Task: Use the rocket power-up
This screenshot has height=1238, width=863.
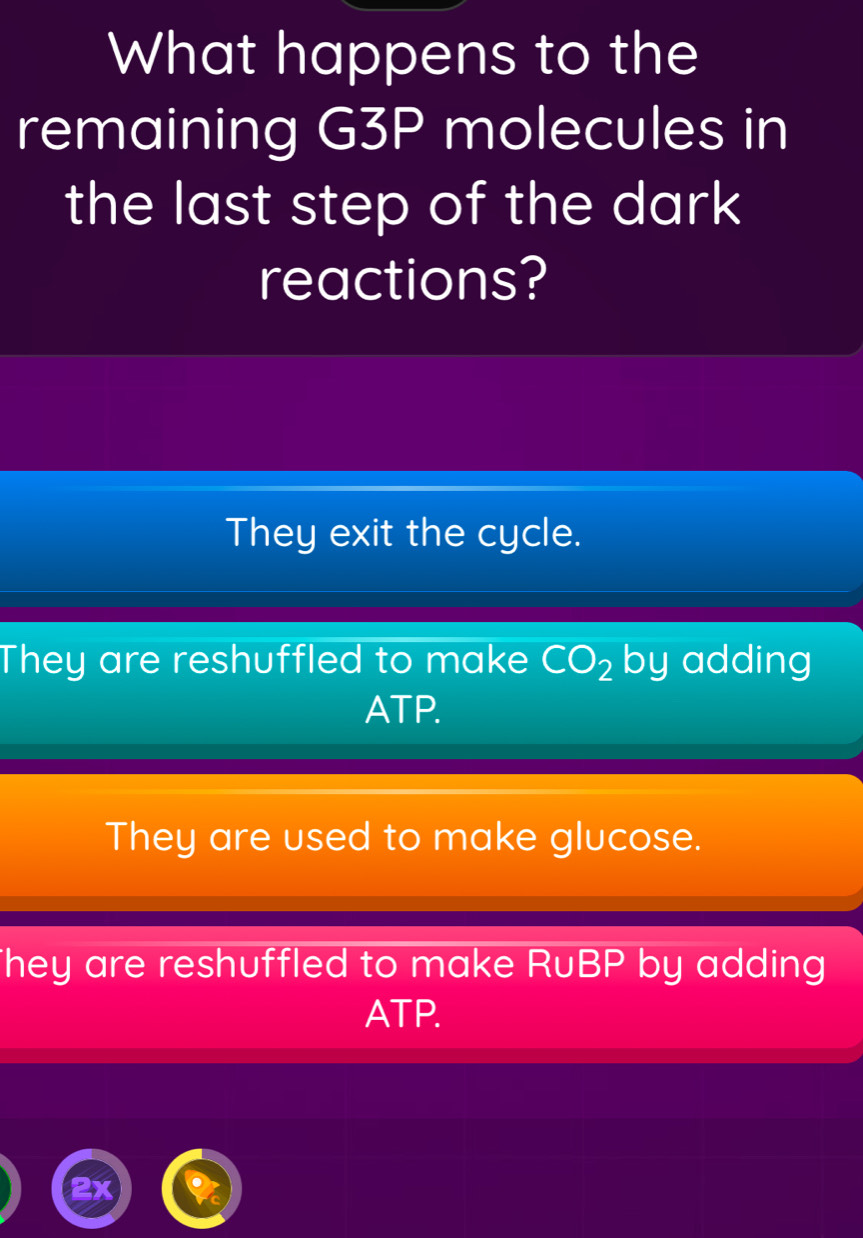Action: [x=203, y=1186]
